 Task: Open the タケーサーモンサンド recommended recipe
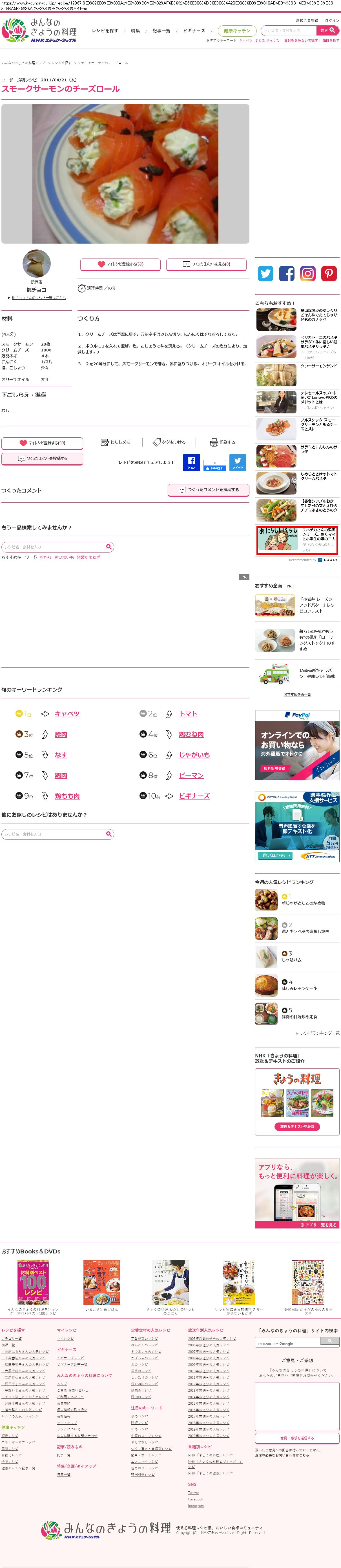318,366
